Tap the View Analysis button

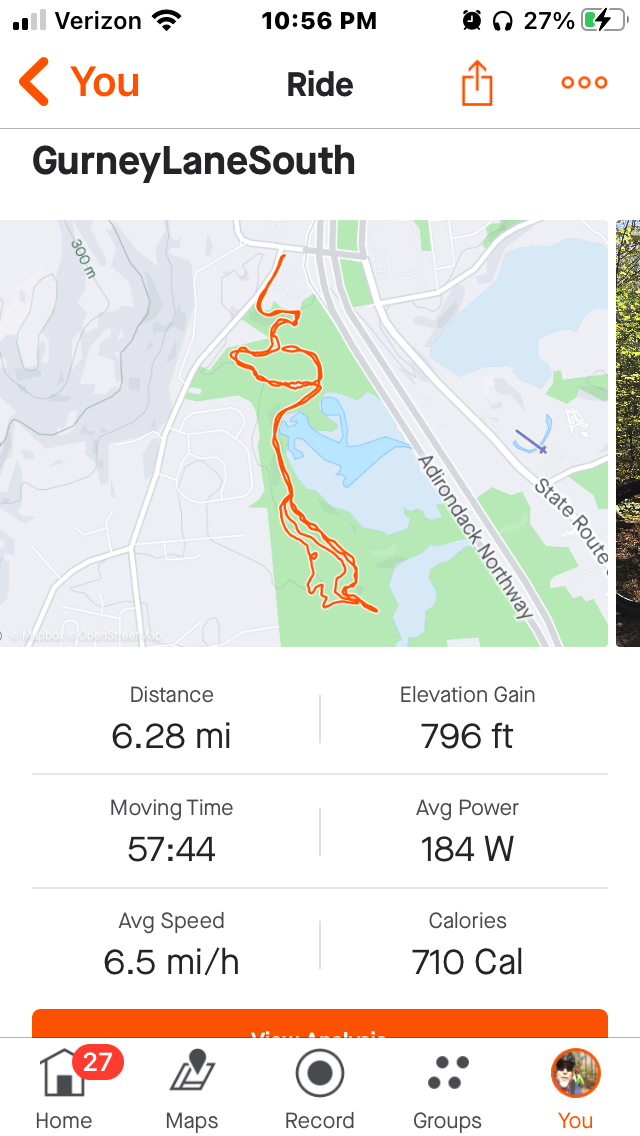[320, 1025]
